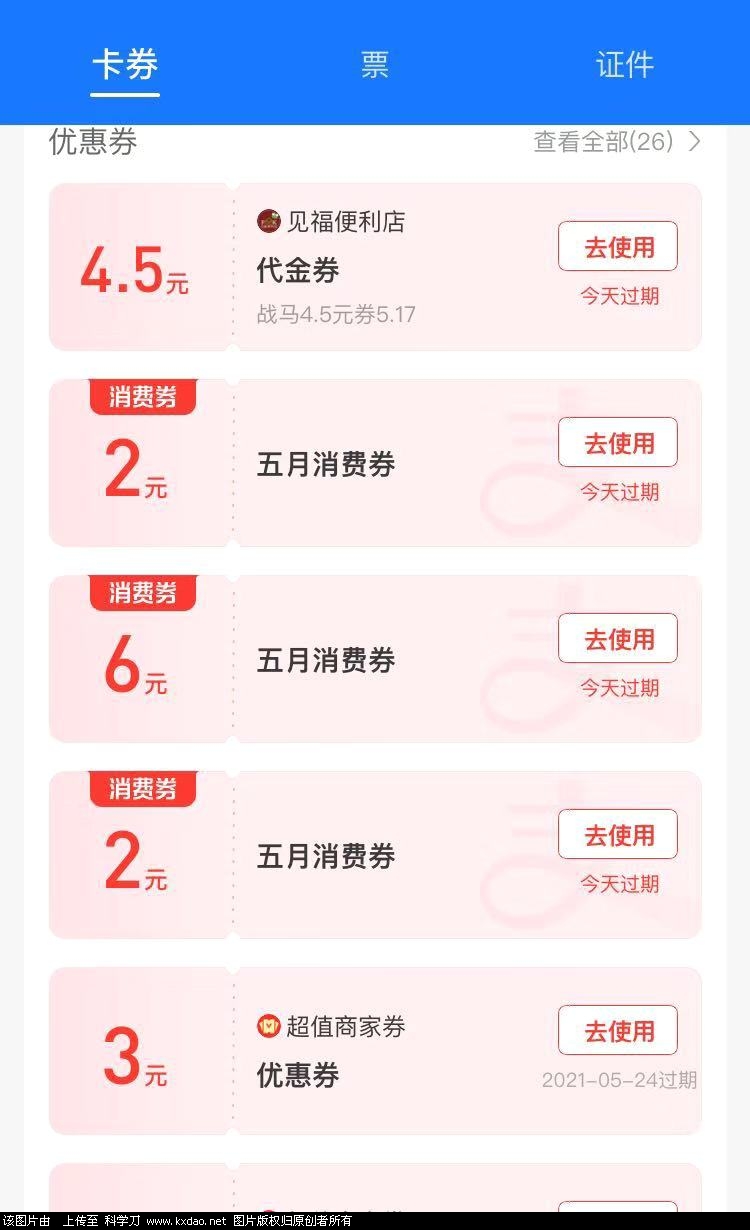Select the 卡券 tab

click(125, 65)
